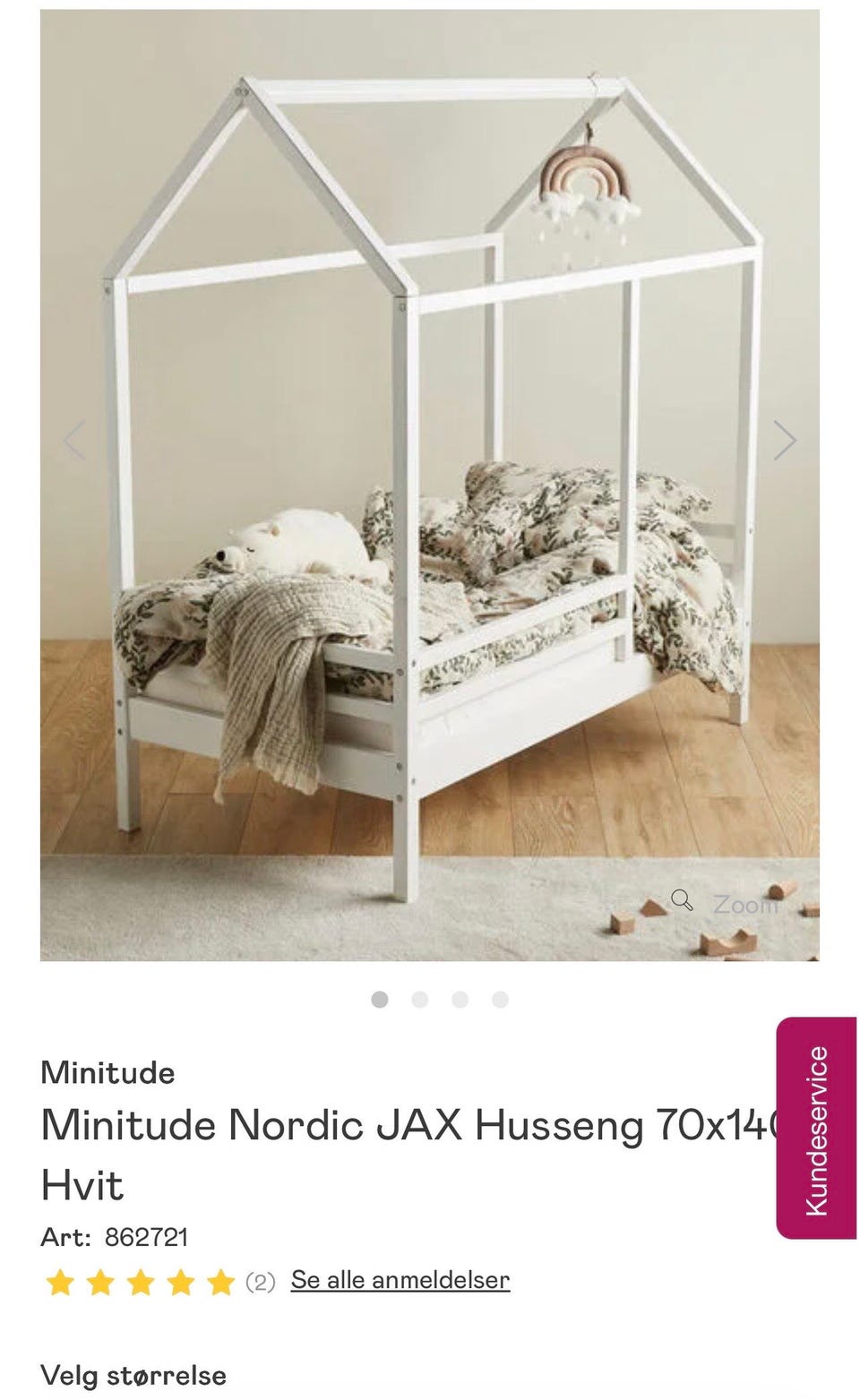The height and width of the screenshot is (1400, 860).
Task: Click the zoom magnifier icon
Action: coord(684,900)
